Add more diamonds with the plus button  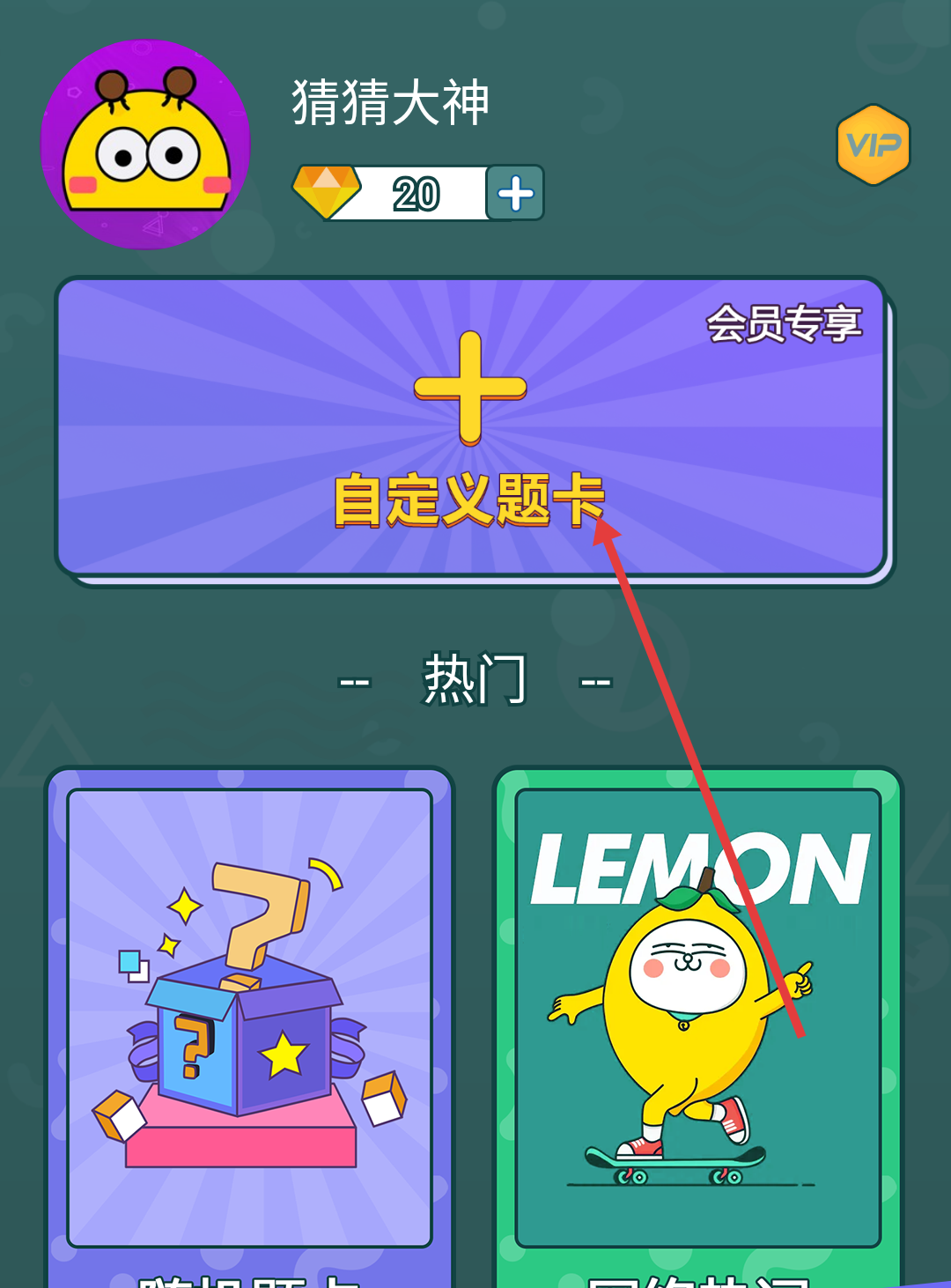pos(515,193)
